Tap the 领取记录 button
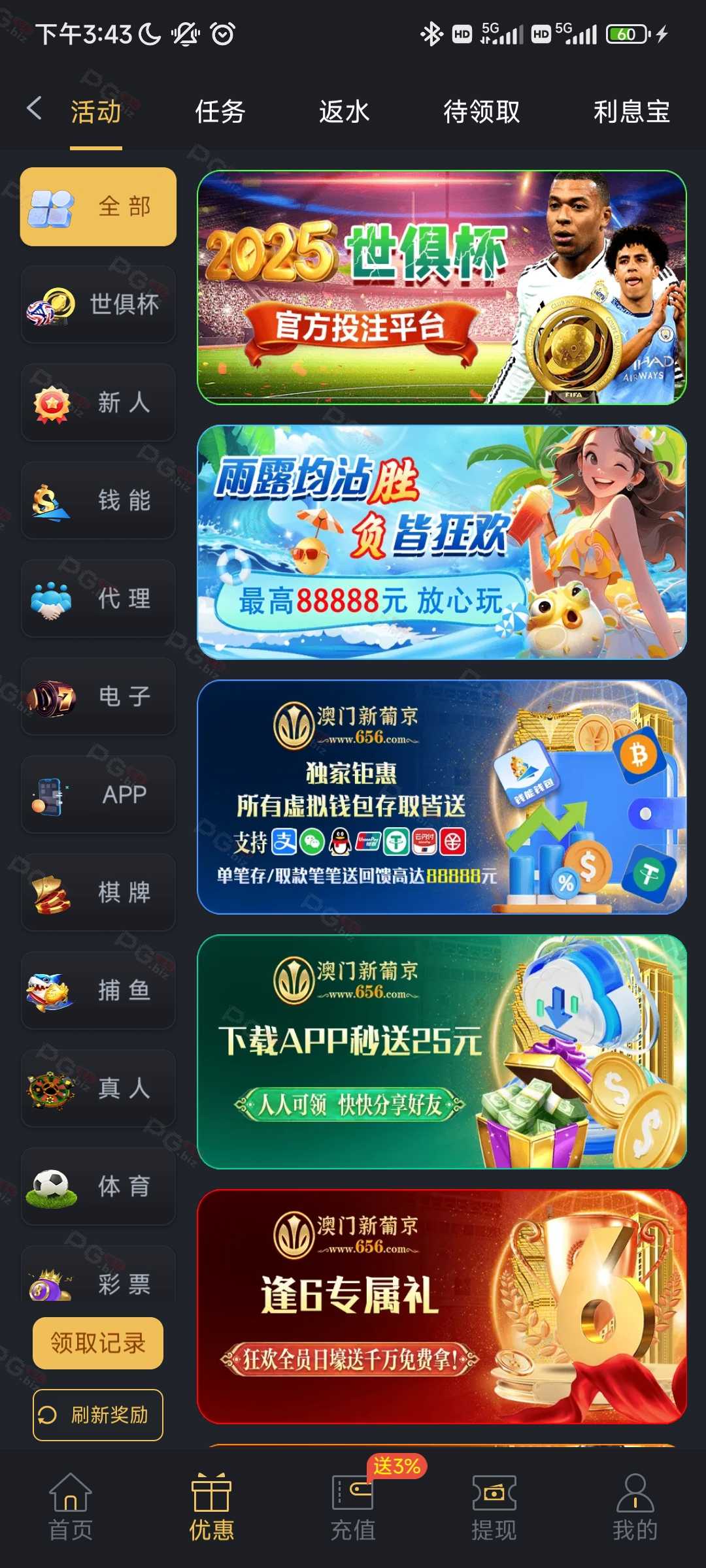The width and height of the screenshot is (706, 1568). (98, 1343)
